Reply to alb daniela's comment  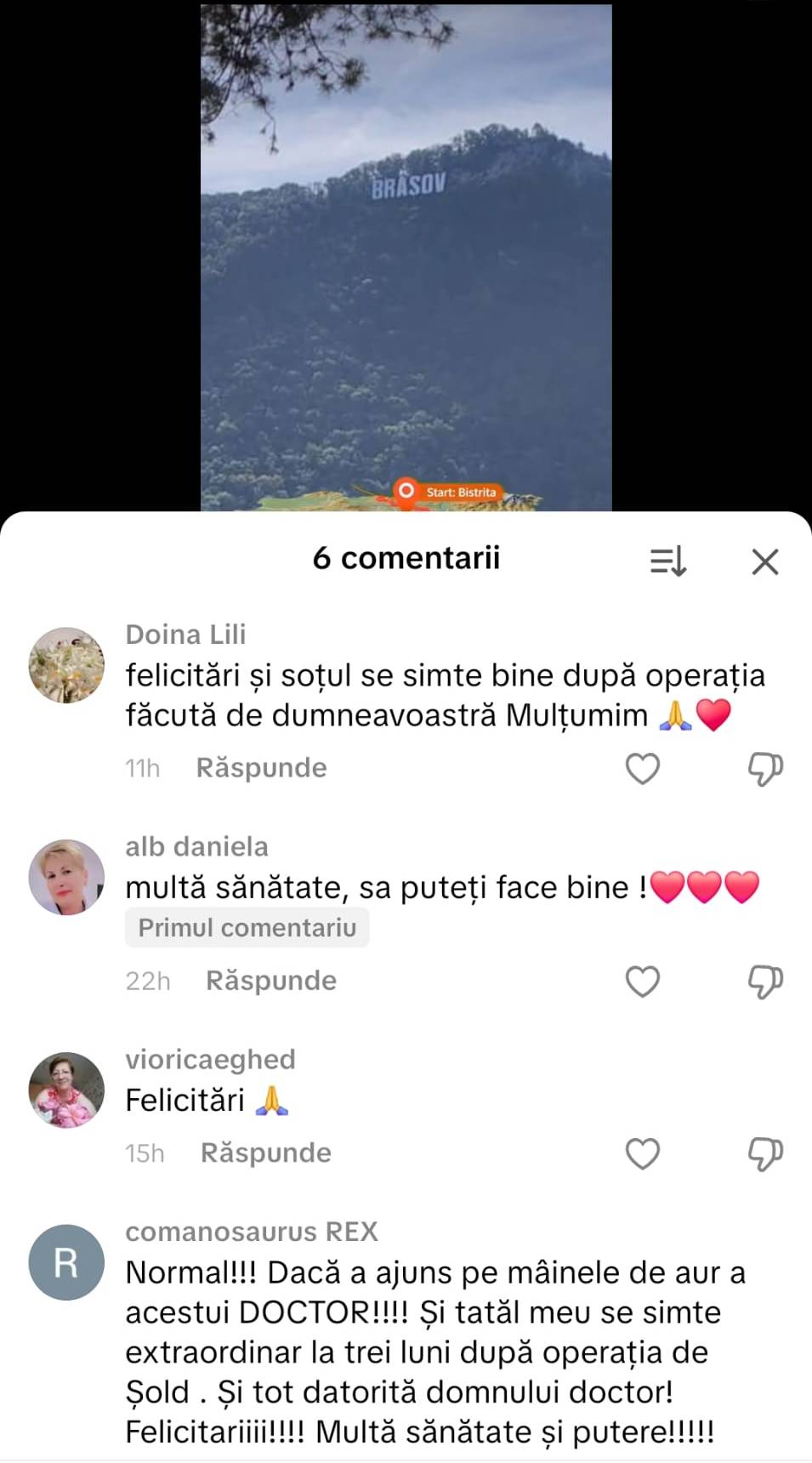click(x=271, y=981)
